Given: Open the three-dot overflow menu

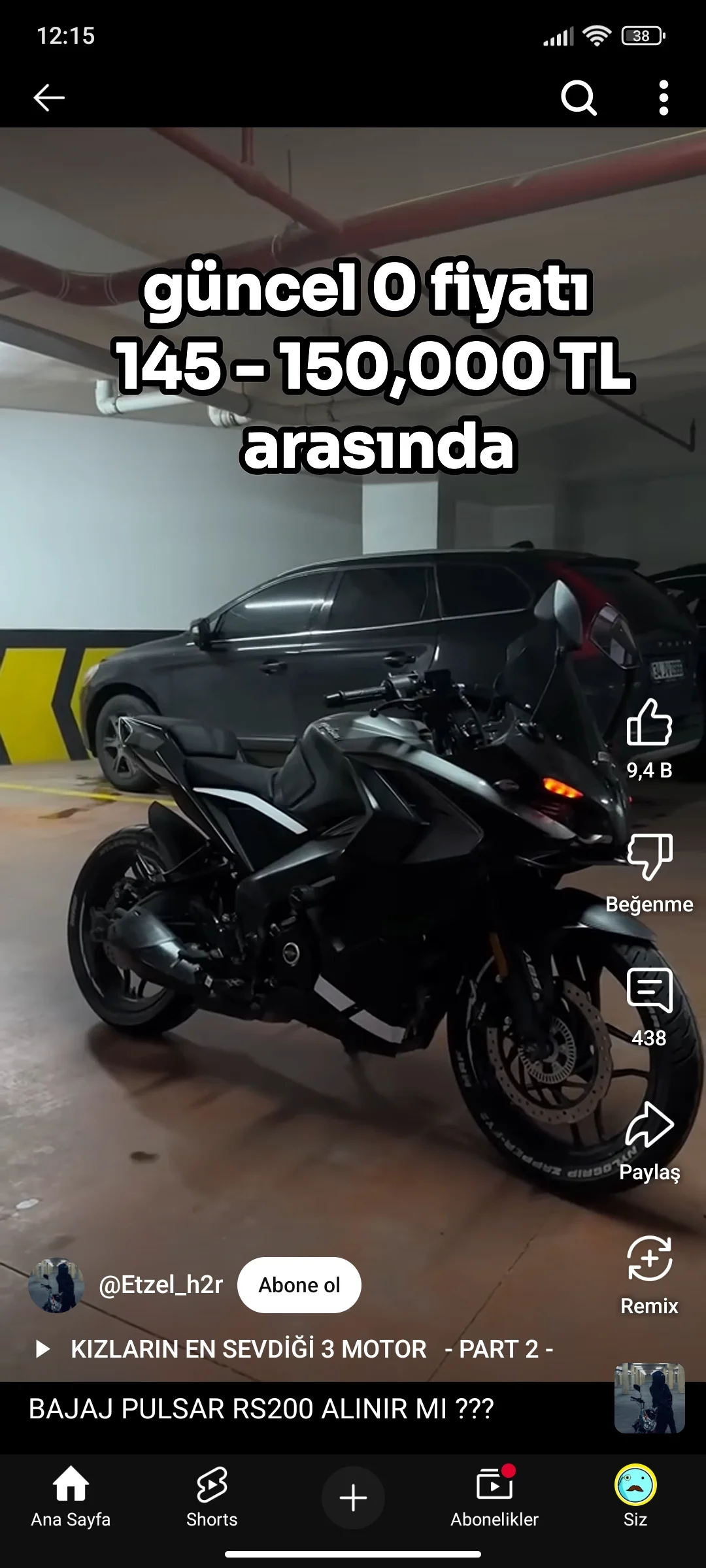Looking at the screenshot, I should pos(664,98).
